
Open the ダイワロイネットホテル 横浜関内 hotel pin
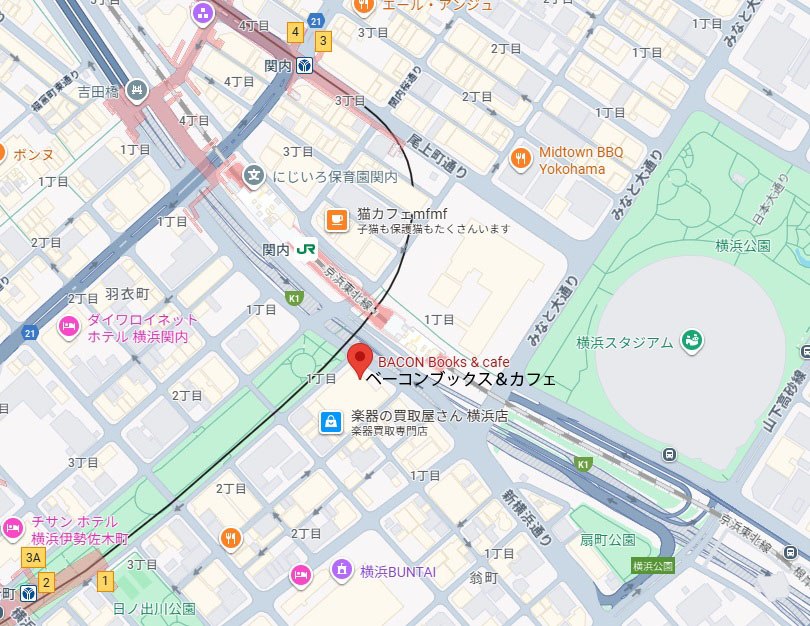[x=69, y=326]
